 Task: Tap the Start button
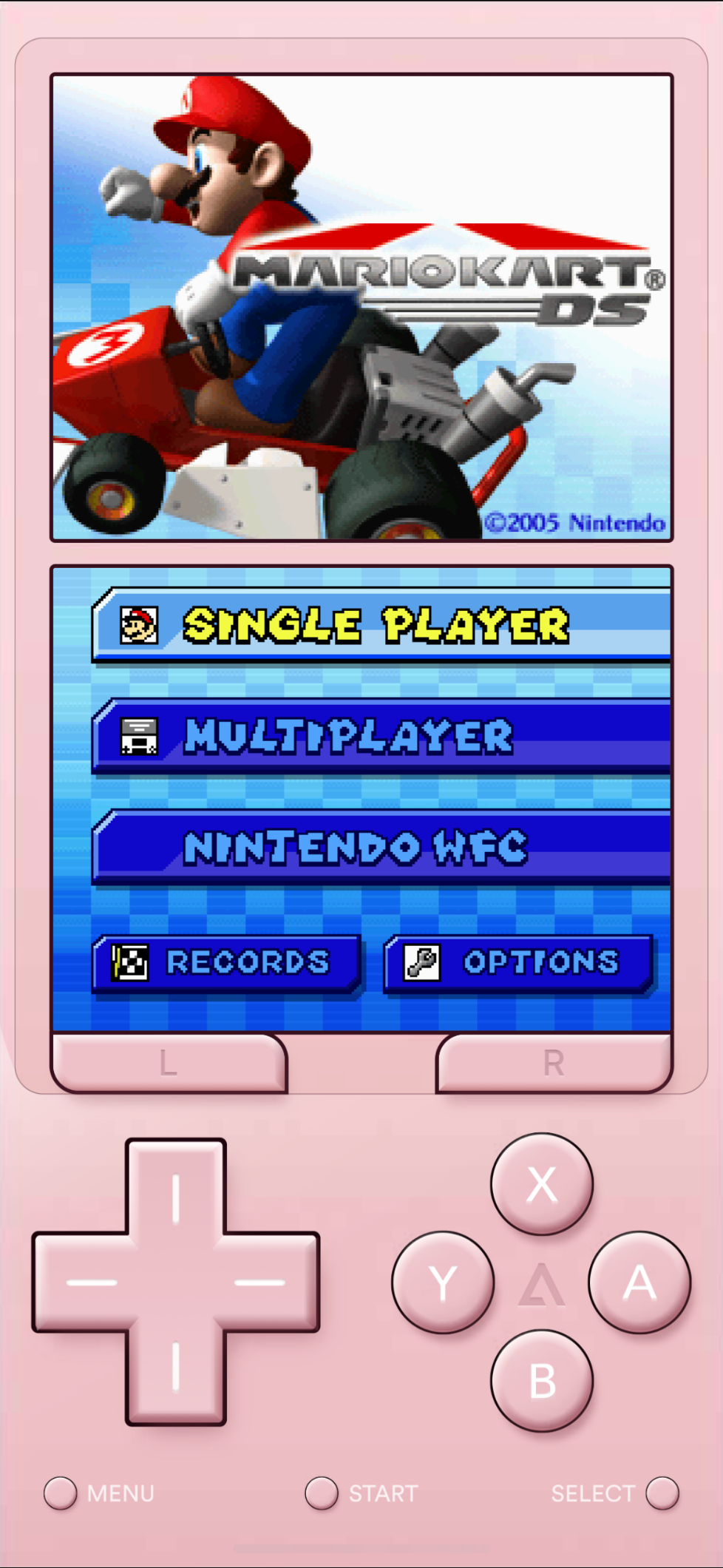click(322, 1493)
